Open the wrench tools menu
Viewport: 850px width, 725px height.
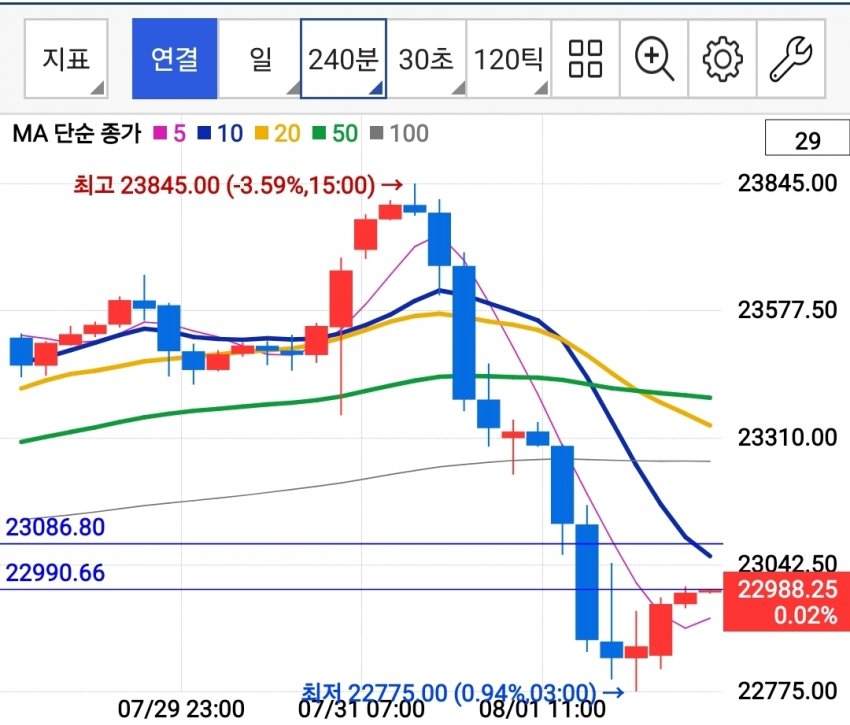(x=791, y=59)
